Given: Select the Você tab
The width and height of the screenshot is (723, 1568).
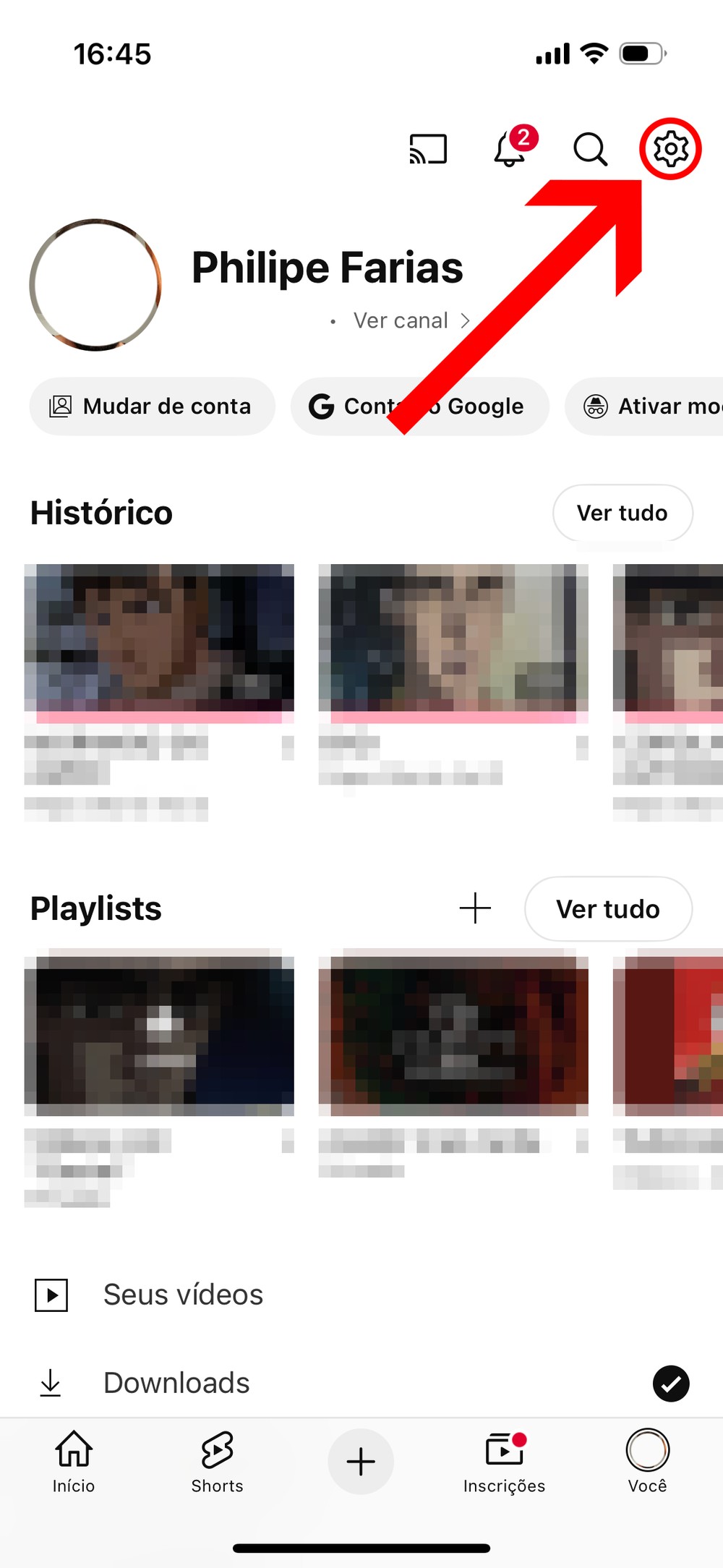Looking at the screenshot, I should point(647,1461).
